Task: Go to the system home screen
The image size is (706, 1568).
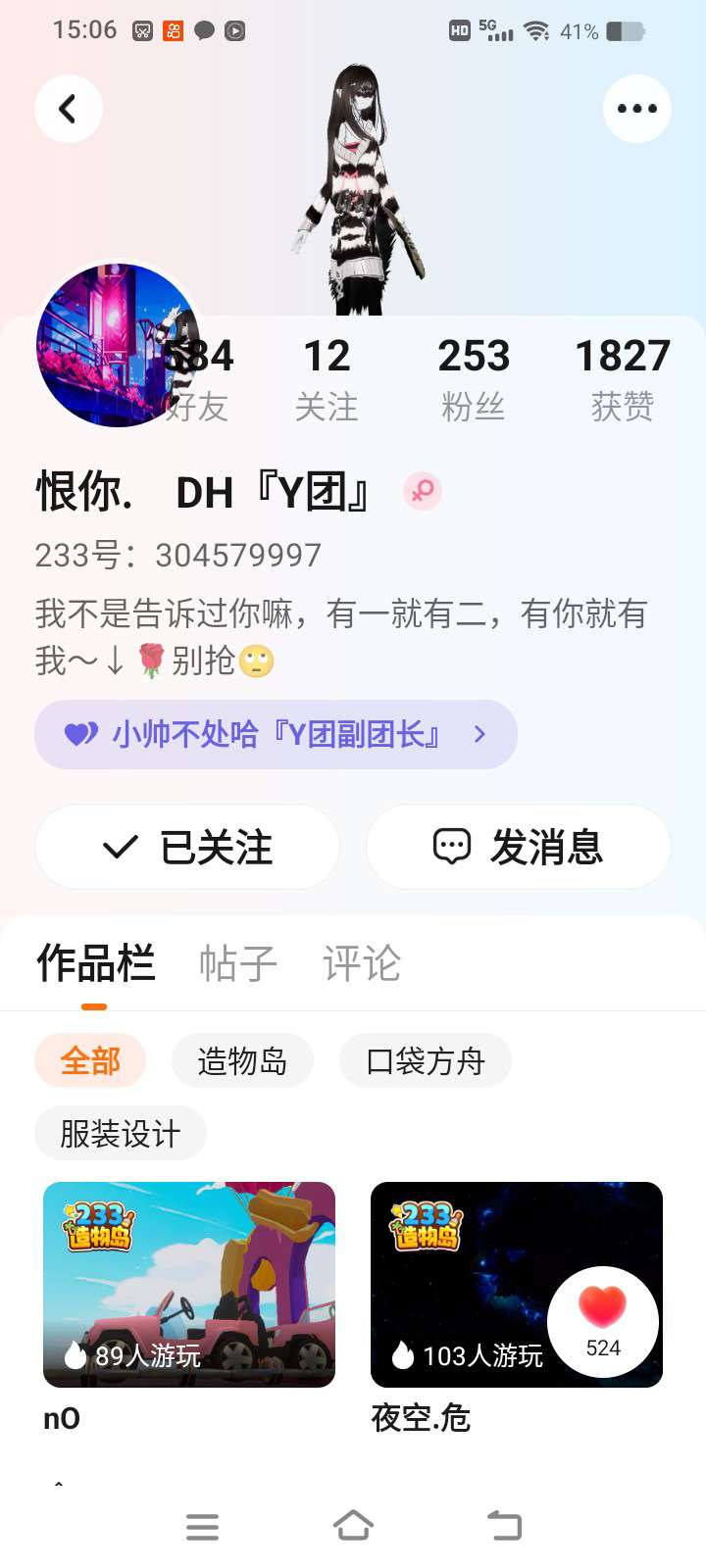Action: 353,1526
